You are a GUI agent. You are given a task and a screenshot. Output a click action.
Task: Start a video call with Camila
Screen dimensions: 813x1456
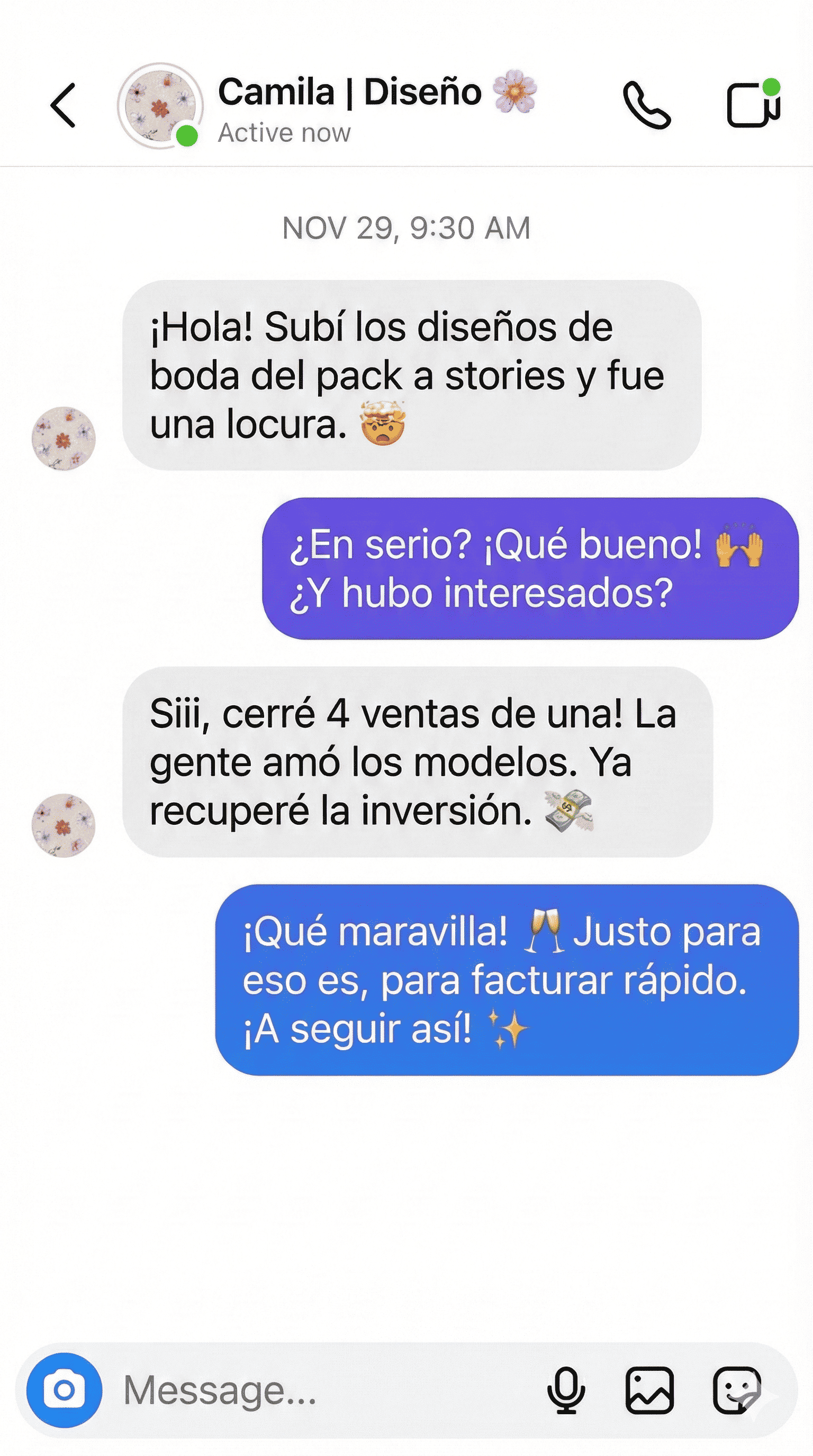[x=753, y=105]
